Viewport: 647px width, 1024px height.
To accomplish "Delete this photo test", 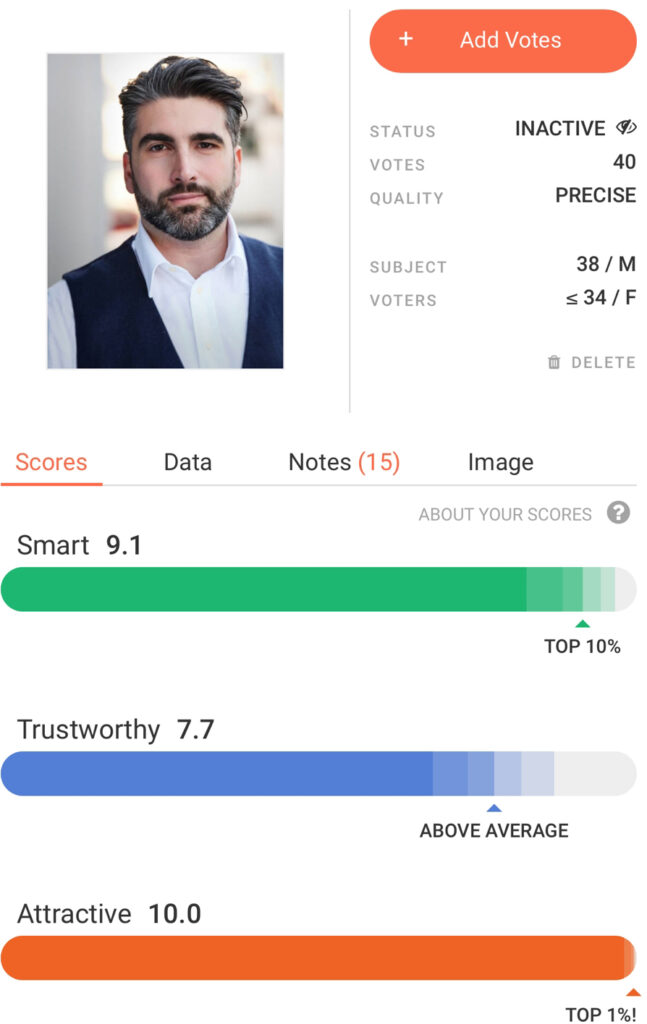I will (x=591, y=362).
